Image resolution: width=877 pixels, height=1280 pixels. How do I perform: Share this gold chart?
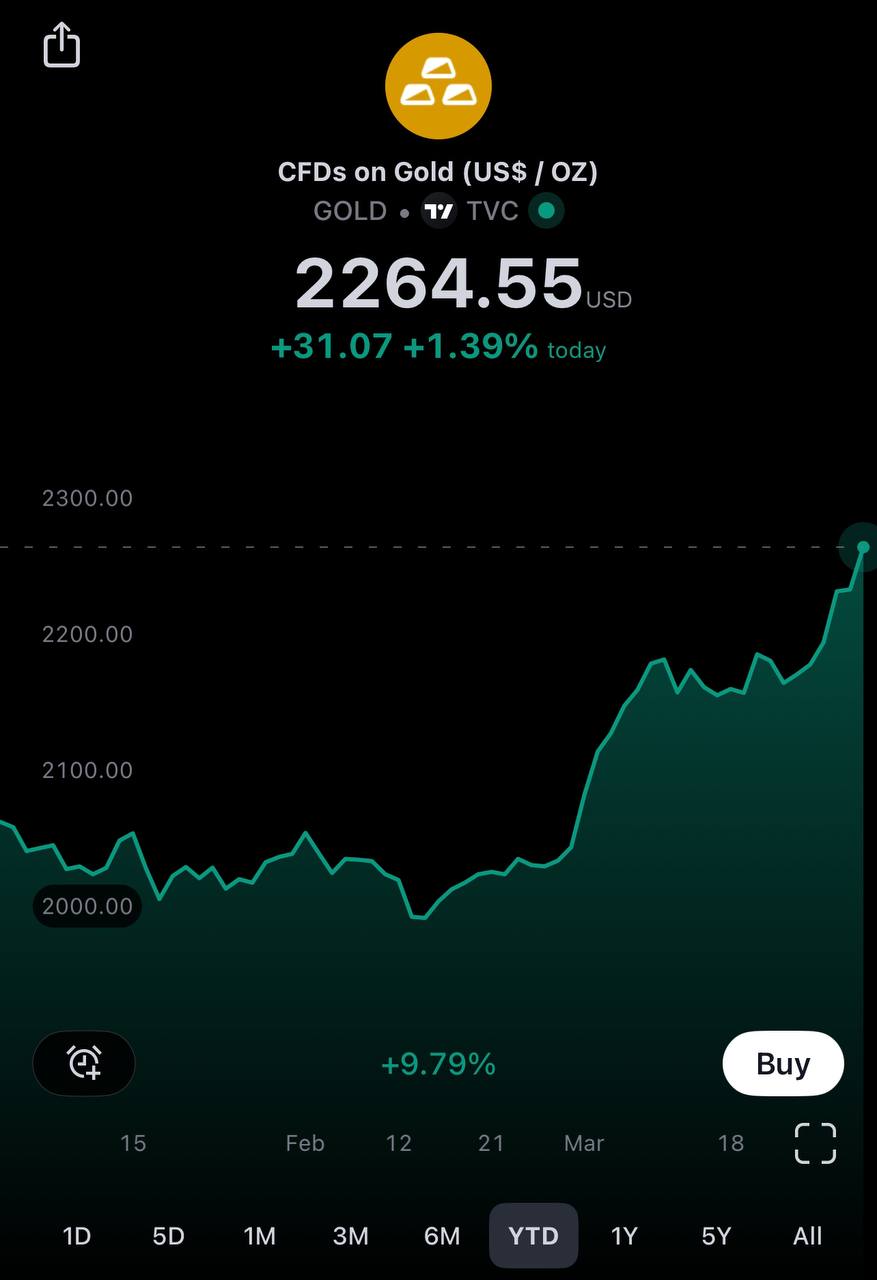61,46
